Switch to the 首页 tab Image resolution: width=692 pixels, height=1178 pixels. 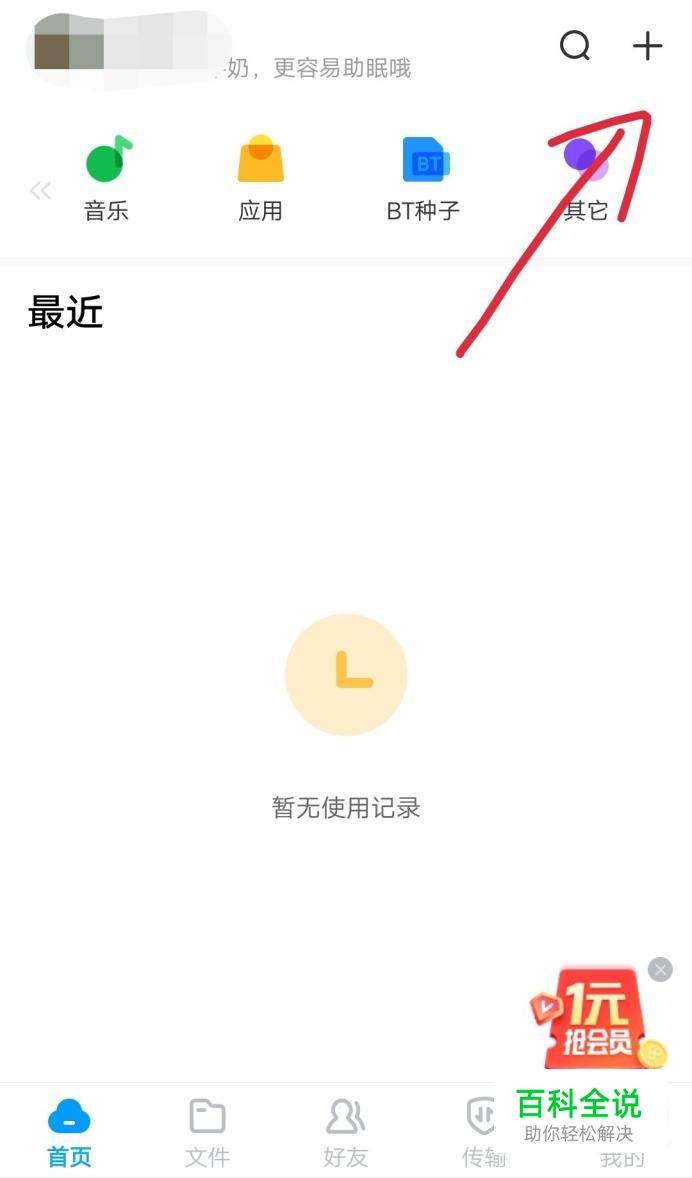point(69,1132)
